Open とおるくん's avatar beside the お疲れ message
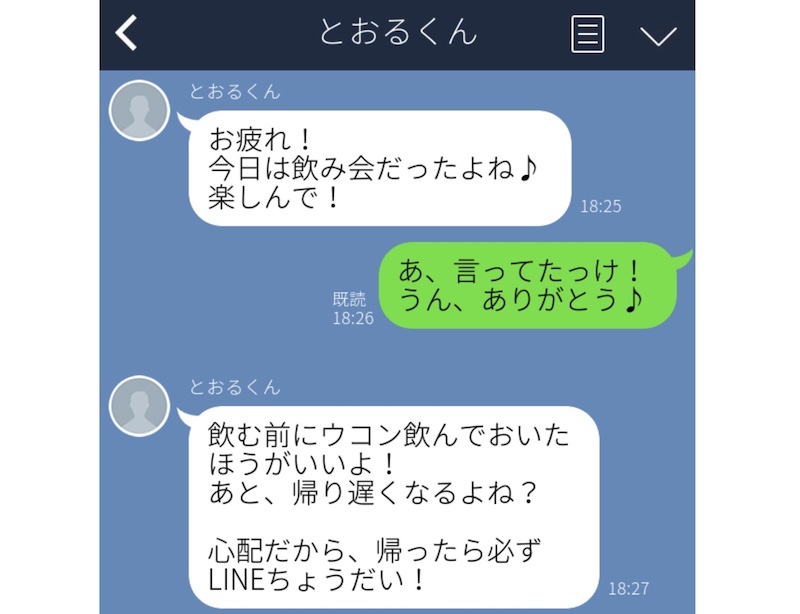The height and width of the screenshot is (614, 800). pyautogui.click(x=139, y=110)
